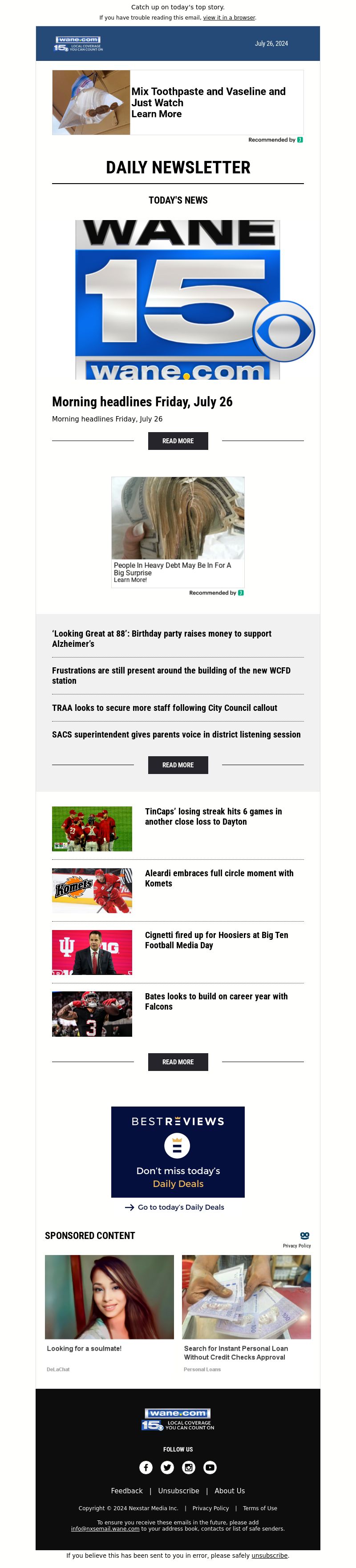
Task: Open the Privacy Policy footer link
Action: (x=210, y=1508)
